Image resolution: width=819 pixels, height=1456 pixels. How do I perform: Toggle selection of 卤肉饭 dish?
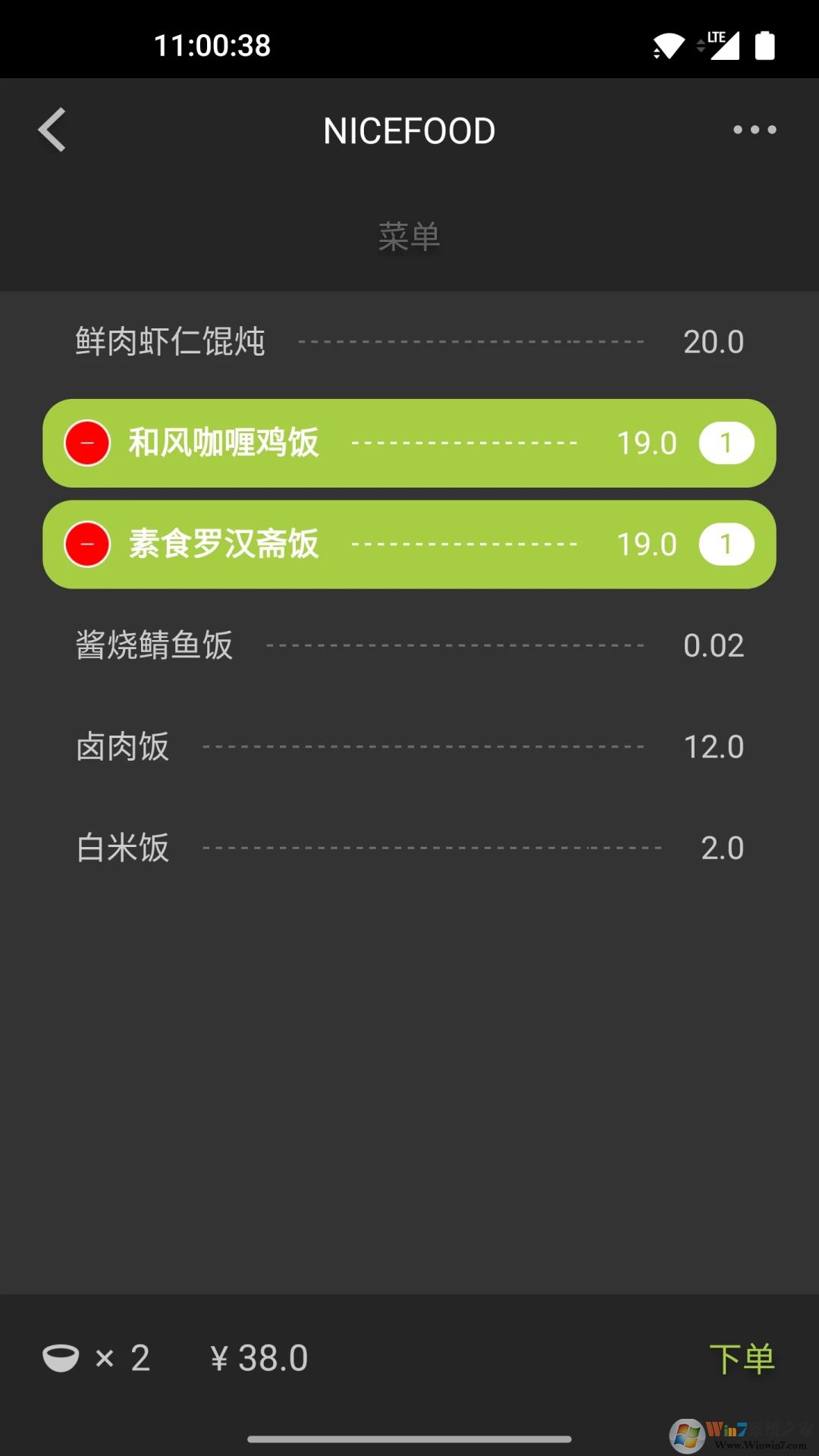(x=409, y=746)
